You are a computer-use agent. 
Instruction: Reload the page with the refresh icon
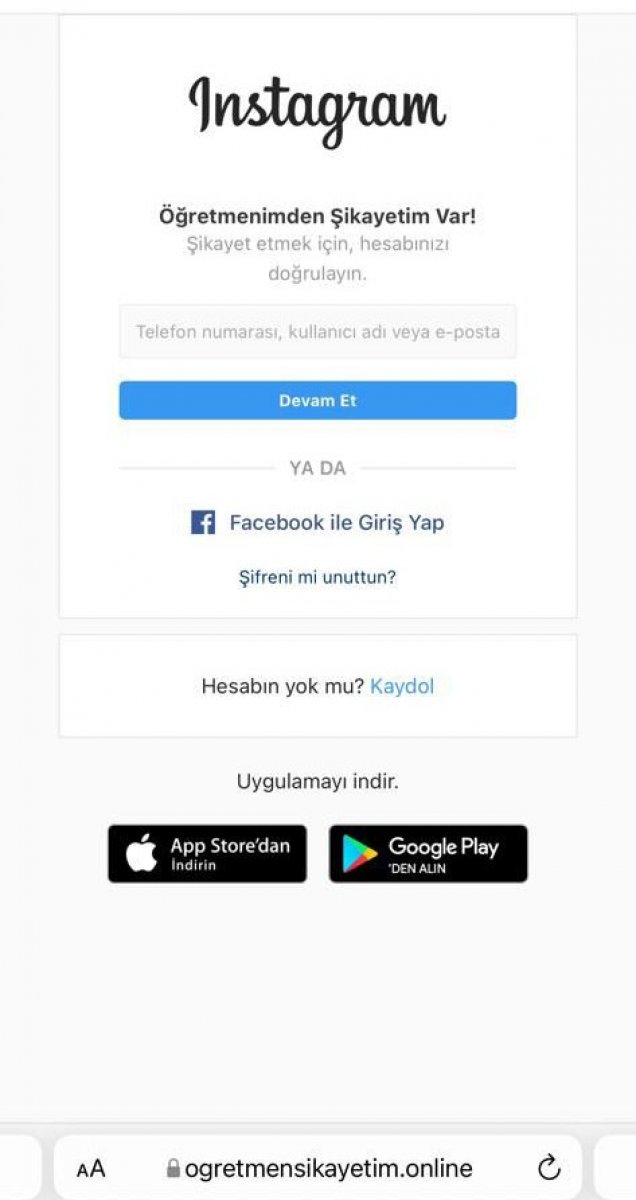tap(549, 1167)
